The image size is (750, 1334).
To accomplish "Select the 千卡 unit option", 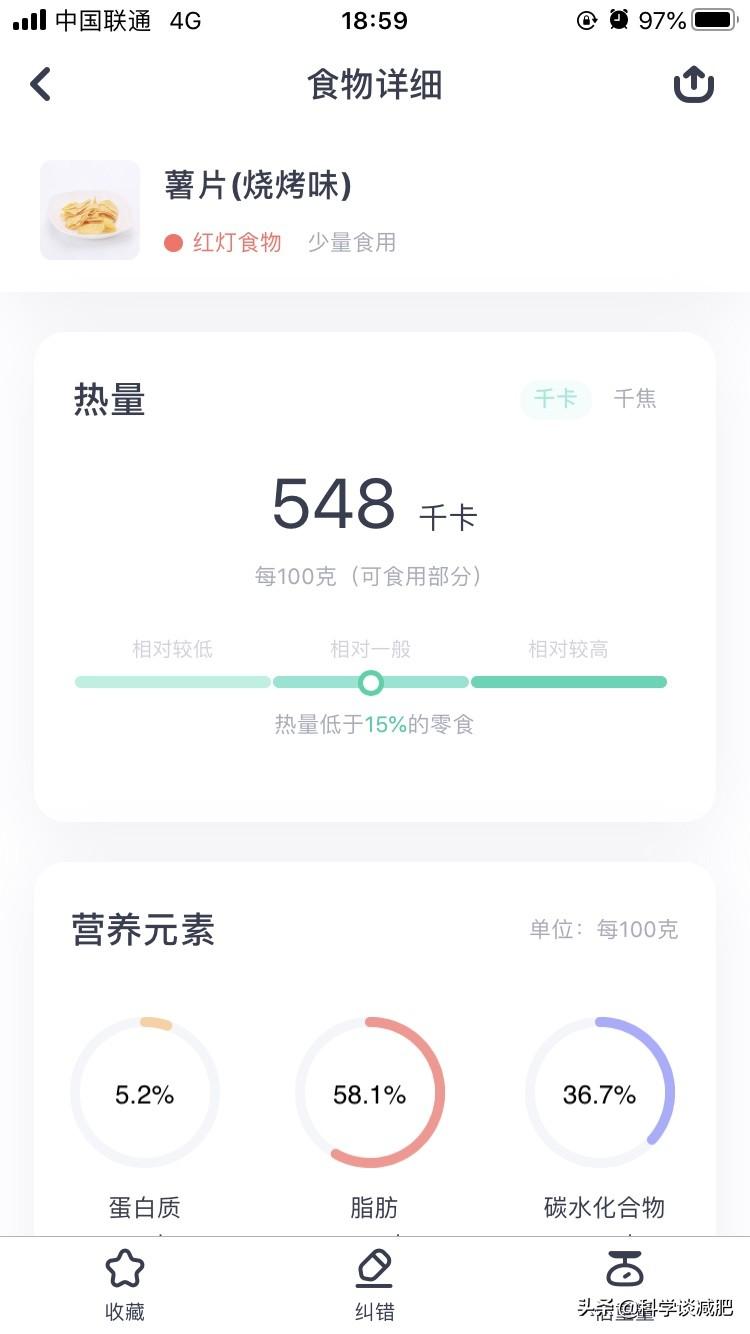I will point(556,399).
